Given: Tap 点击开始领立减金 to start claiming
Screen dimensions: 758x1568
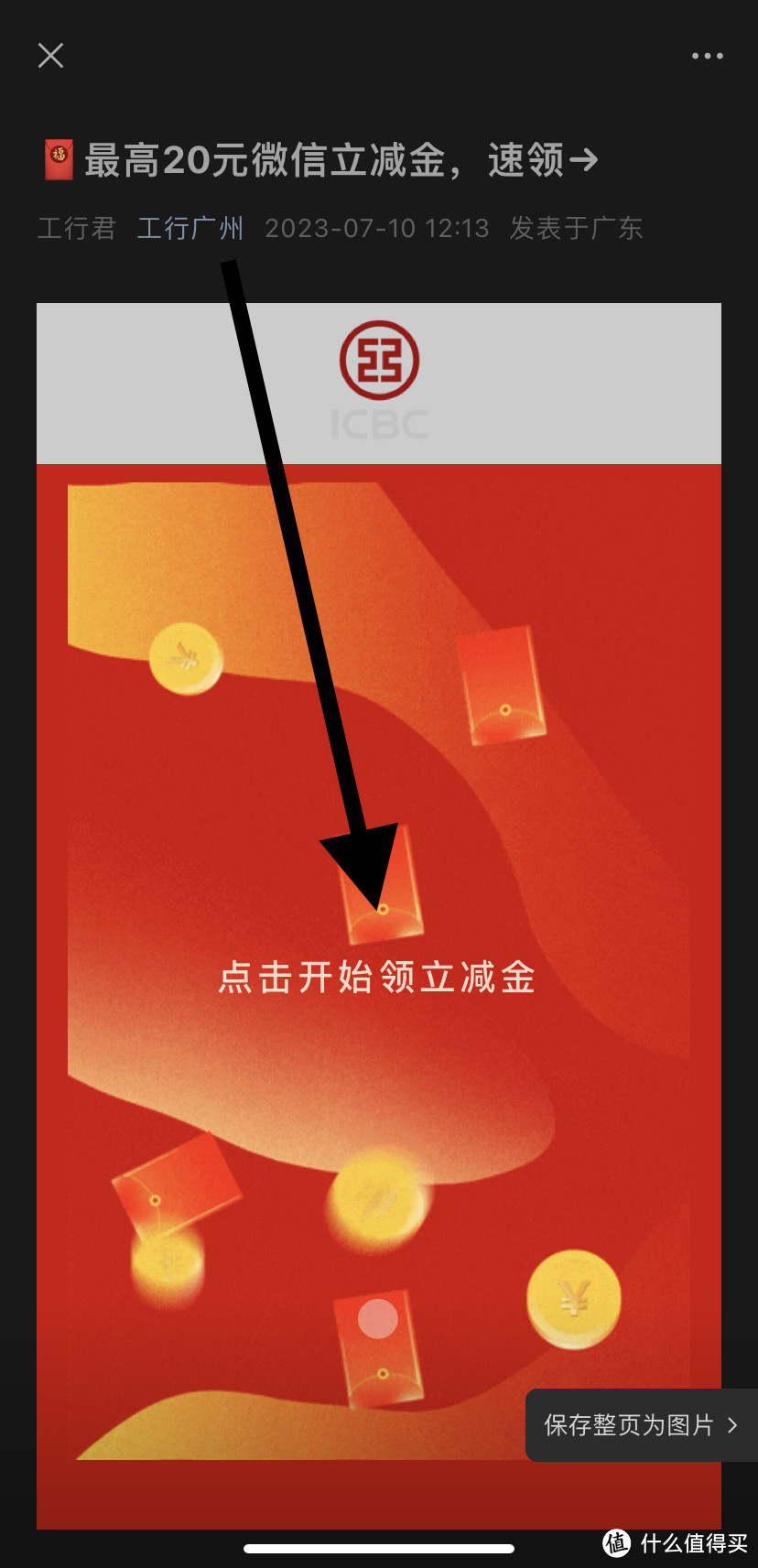Looking at the screenshot, I should coord(377,978).
